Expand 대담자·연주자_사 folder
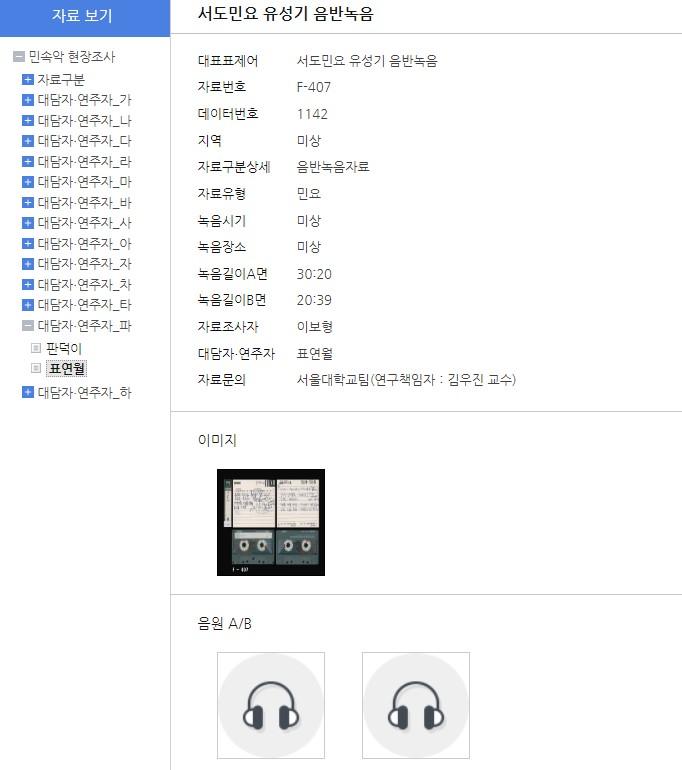 [x=28, y=223]
